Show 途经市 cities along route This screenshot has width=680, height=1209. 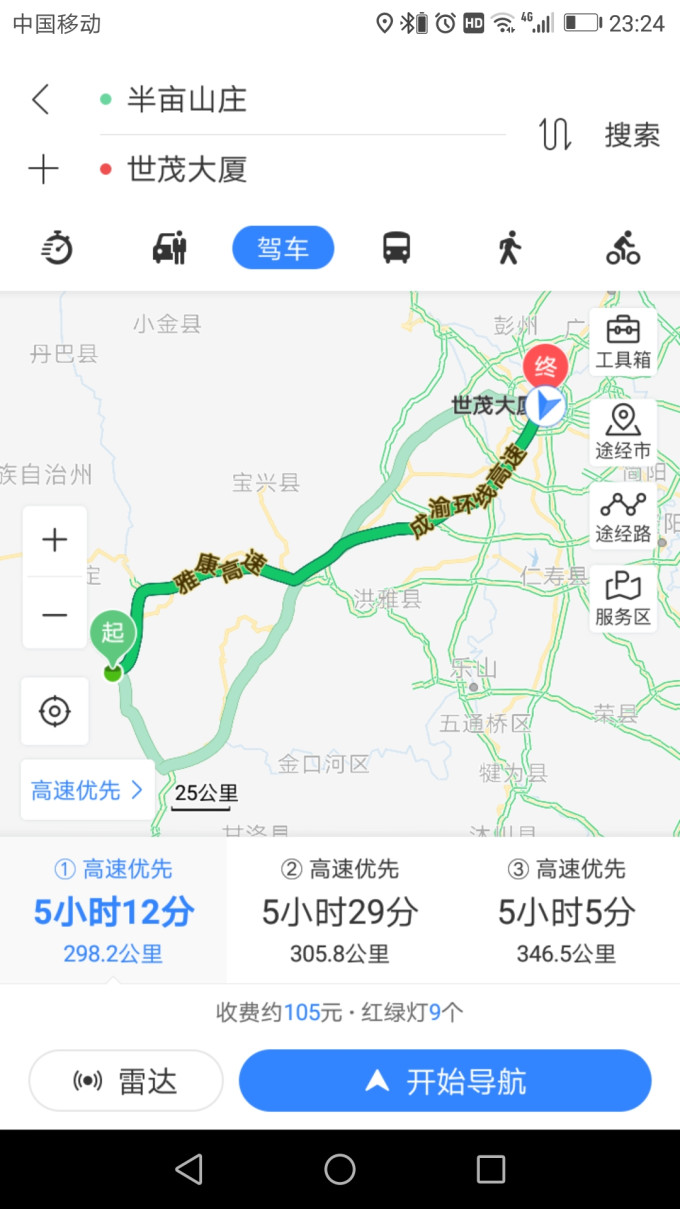point(623,432)
